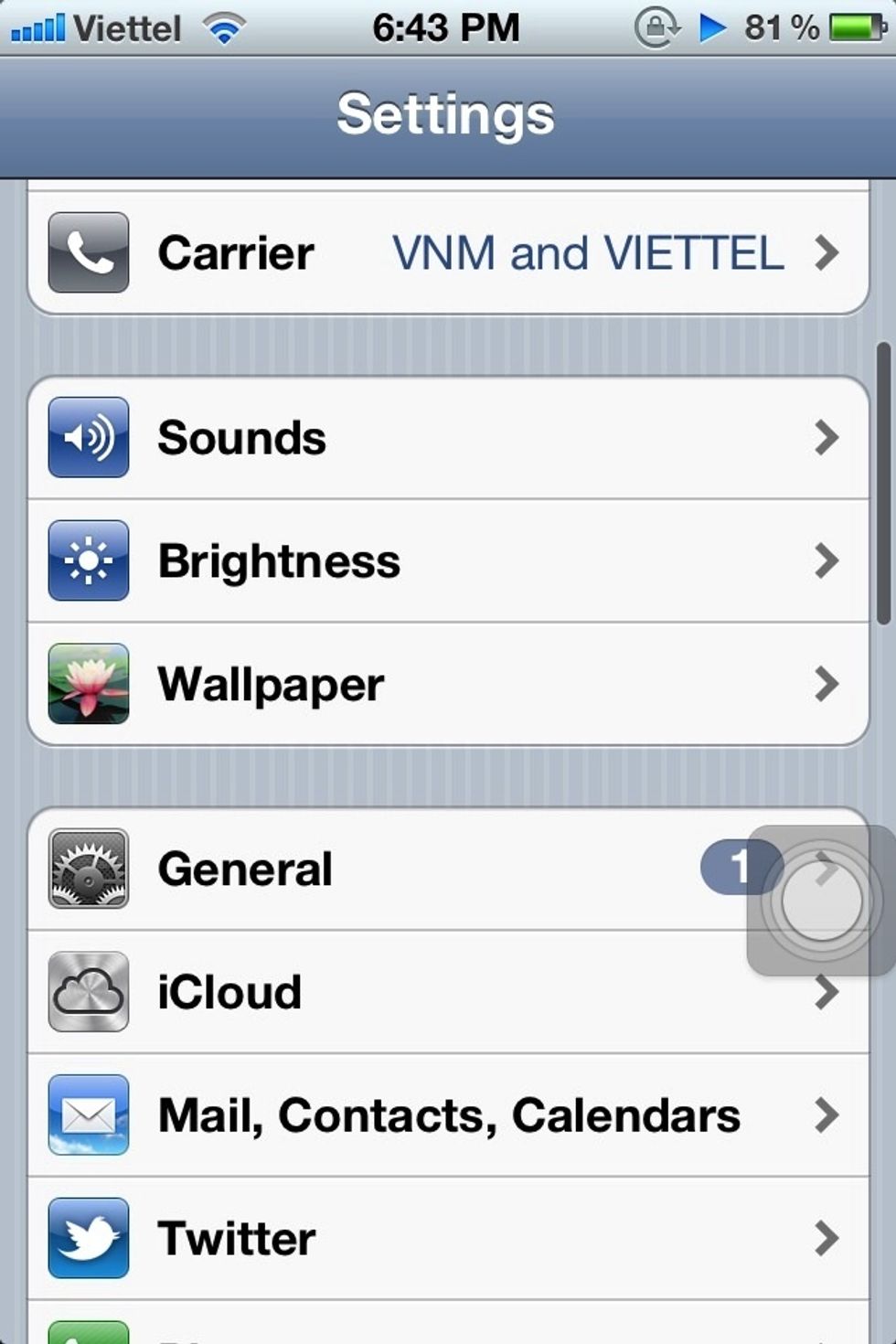Tap the AssistiveTouch floating button
The image size is (896, 1344).
coord(821,901)
